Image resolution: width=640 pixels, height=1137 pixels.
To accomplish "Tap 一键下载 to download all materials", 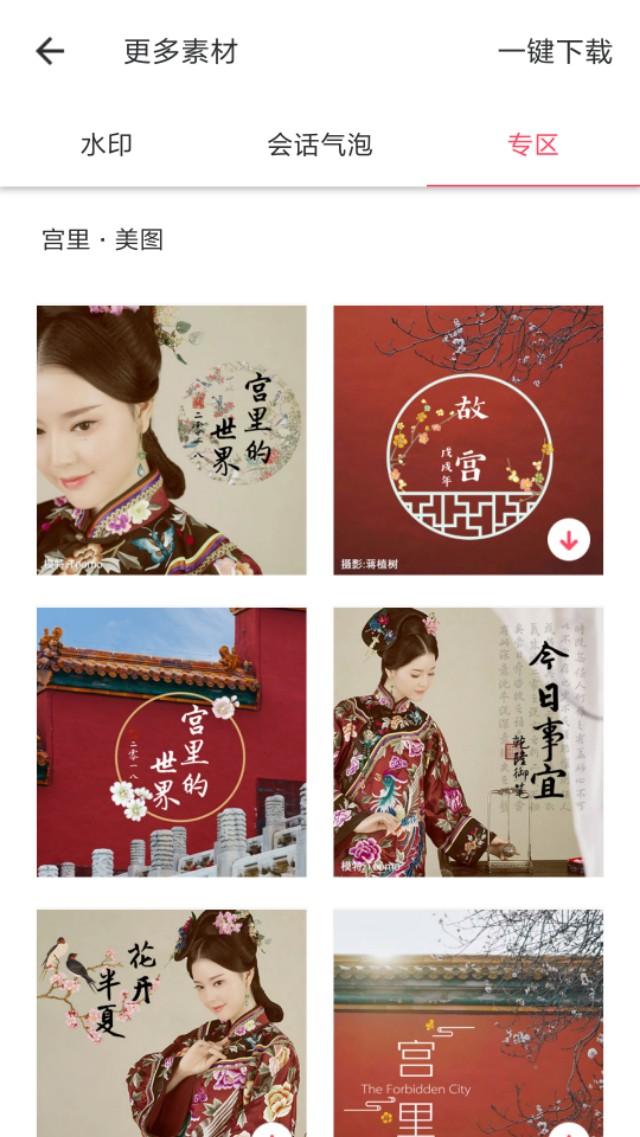I will pyautogui.click(x=555, y=52).
